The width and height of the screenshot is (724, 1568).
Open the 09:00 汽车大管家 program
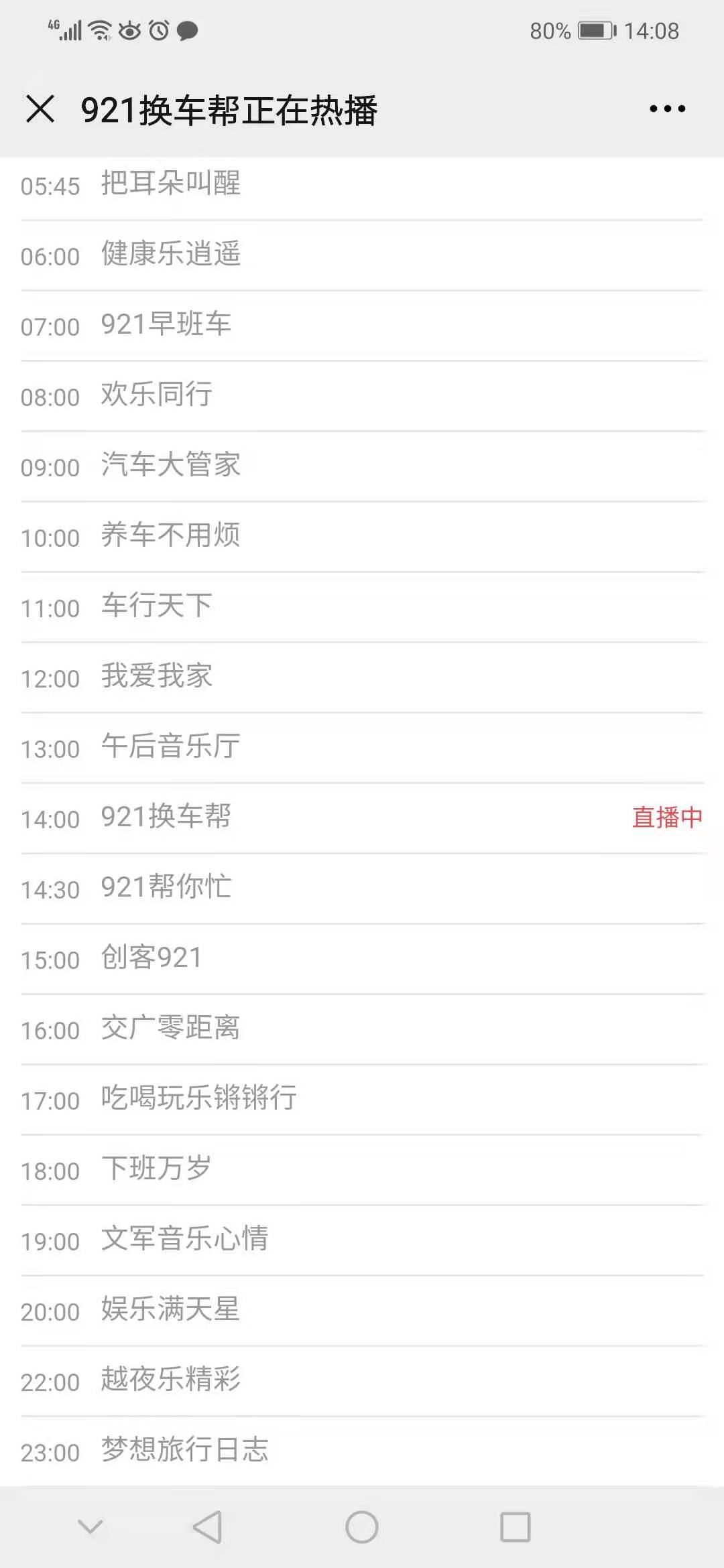[x=362, y=466]
